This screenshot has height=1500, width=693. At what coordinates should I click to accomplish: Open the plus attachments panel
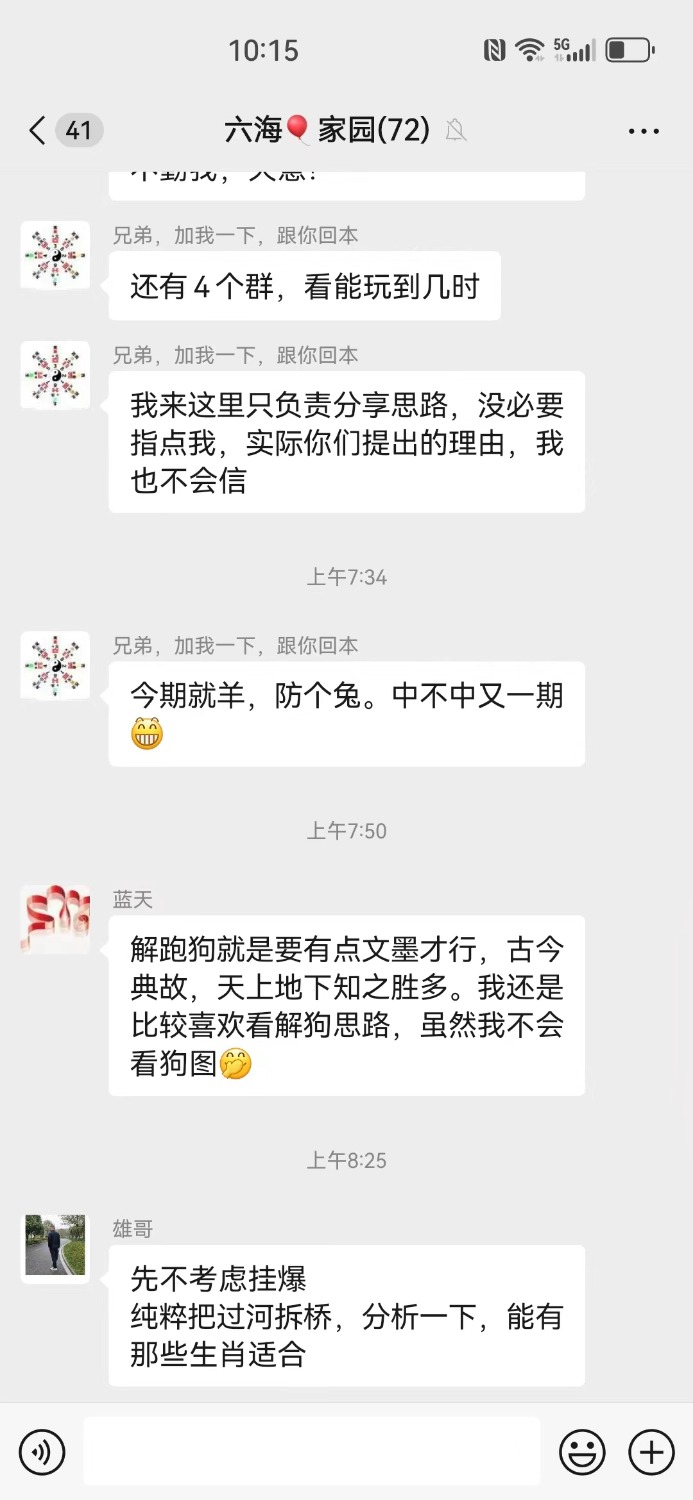point(651,1452)
